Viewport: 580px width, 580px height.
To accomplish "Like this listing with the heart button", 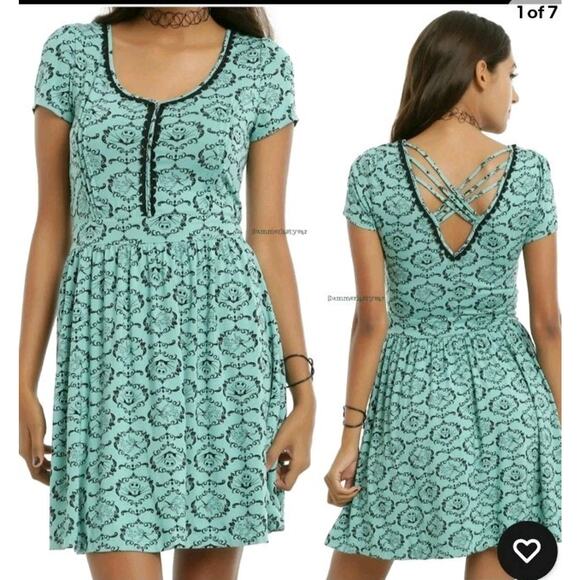I will pos(527,551).
